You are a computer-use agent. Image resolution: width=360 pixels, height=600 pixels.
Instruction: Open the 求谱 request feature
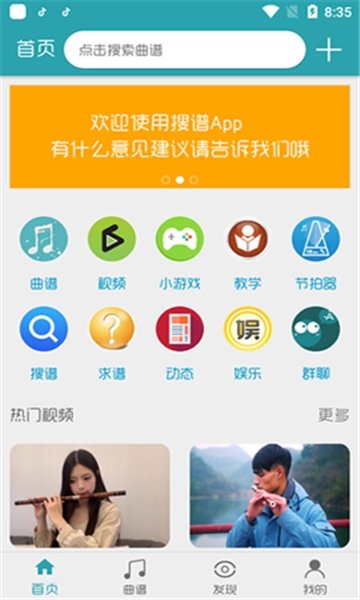pos(112,343)
